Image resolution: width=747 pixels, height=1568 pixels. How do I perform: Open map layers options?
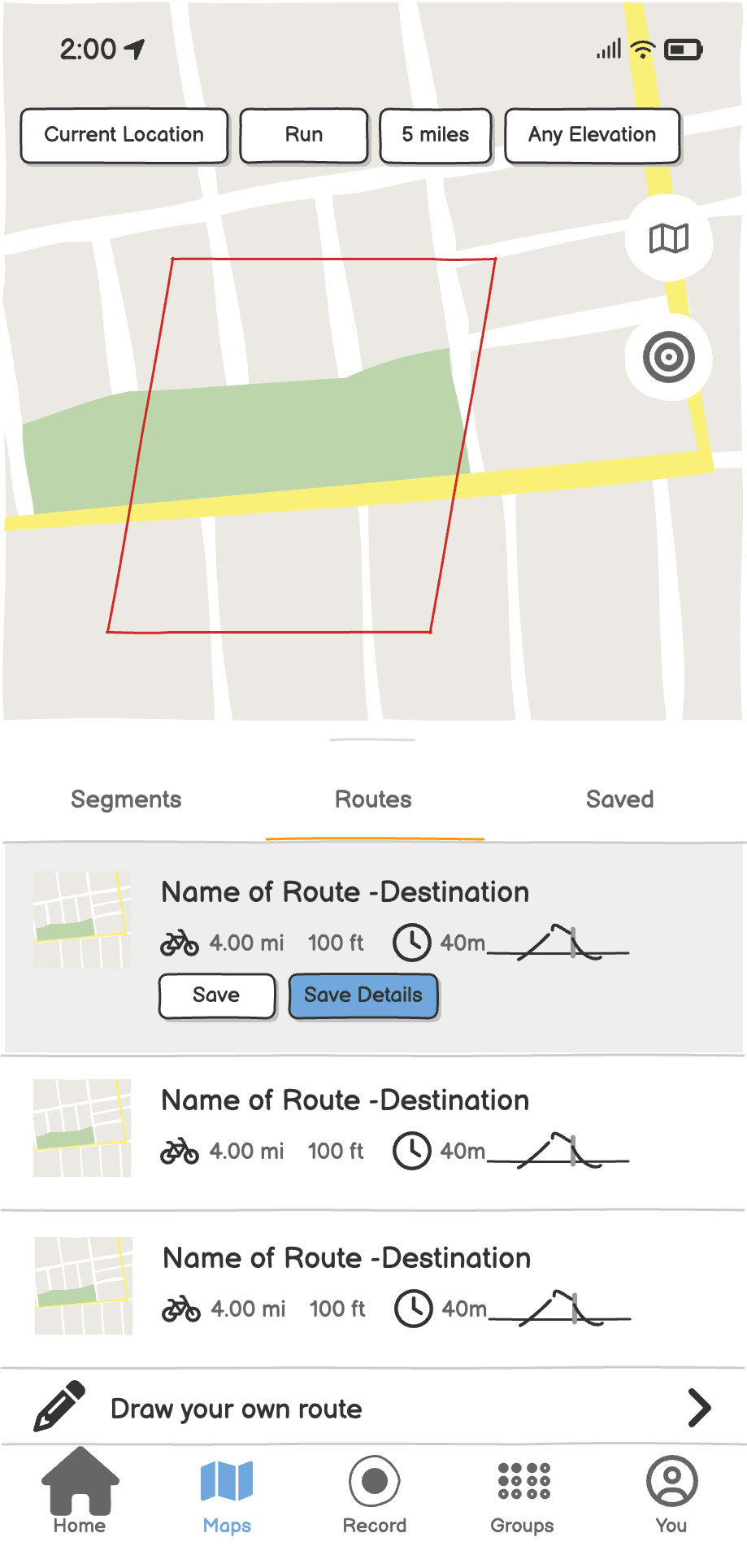pos(668,238)
